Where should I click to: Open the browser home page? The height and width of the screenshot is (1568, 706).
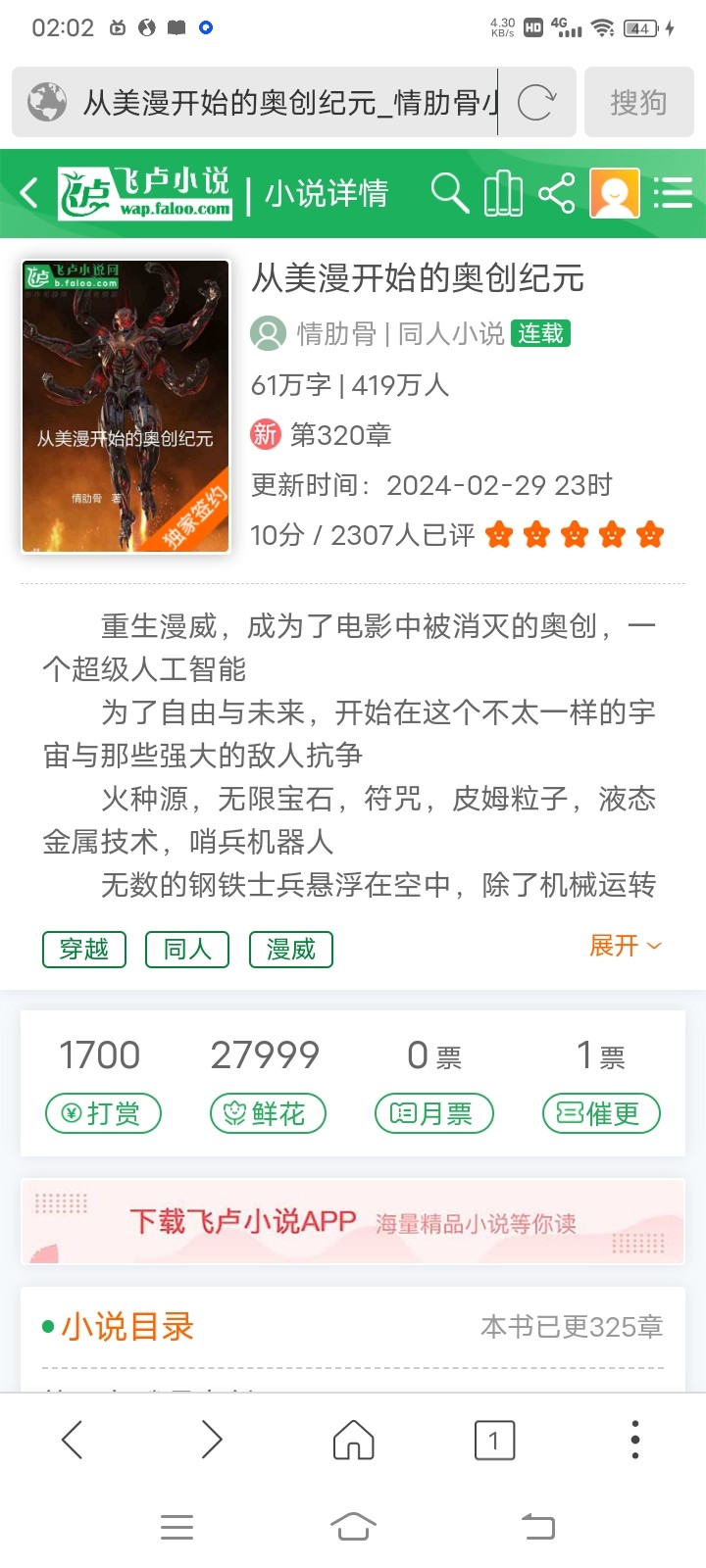353,1440
